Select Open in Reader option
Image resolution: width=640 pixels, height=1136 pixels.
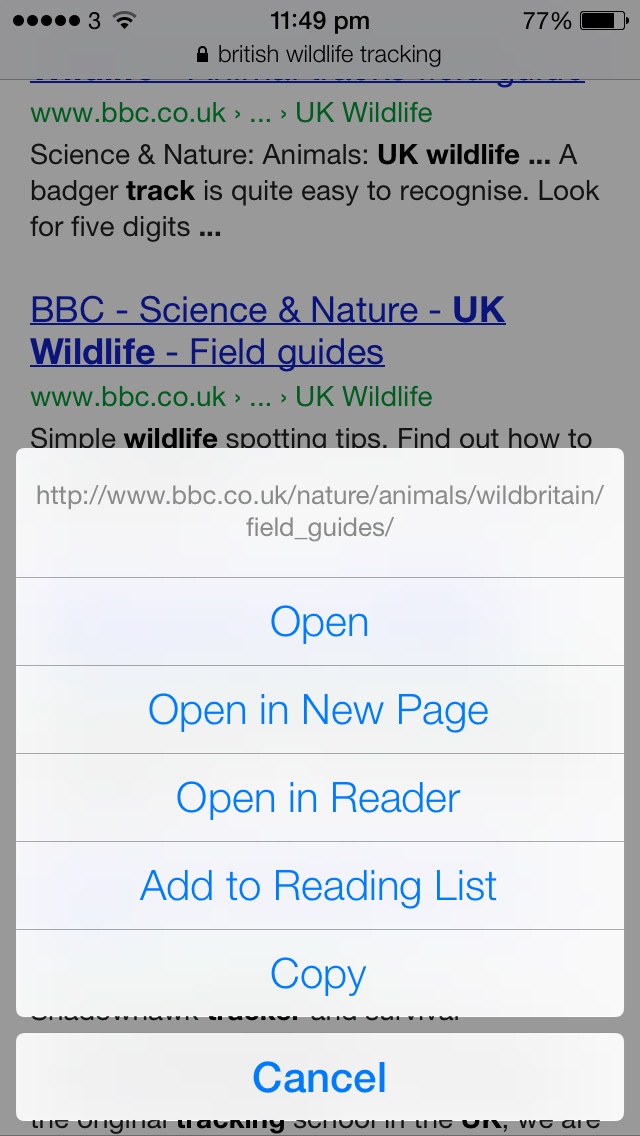320,798
